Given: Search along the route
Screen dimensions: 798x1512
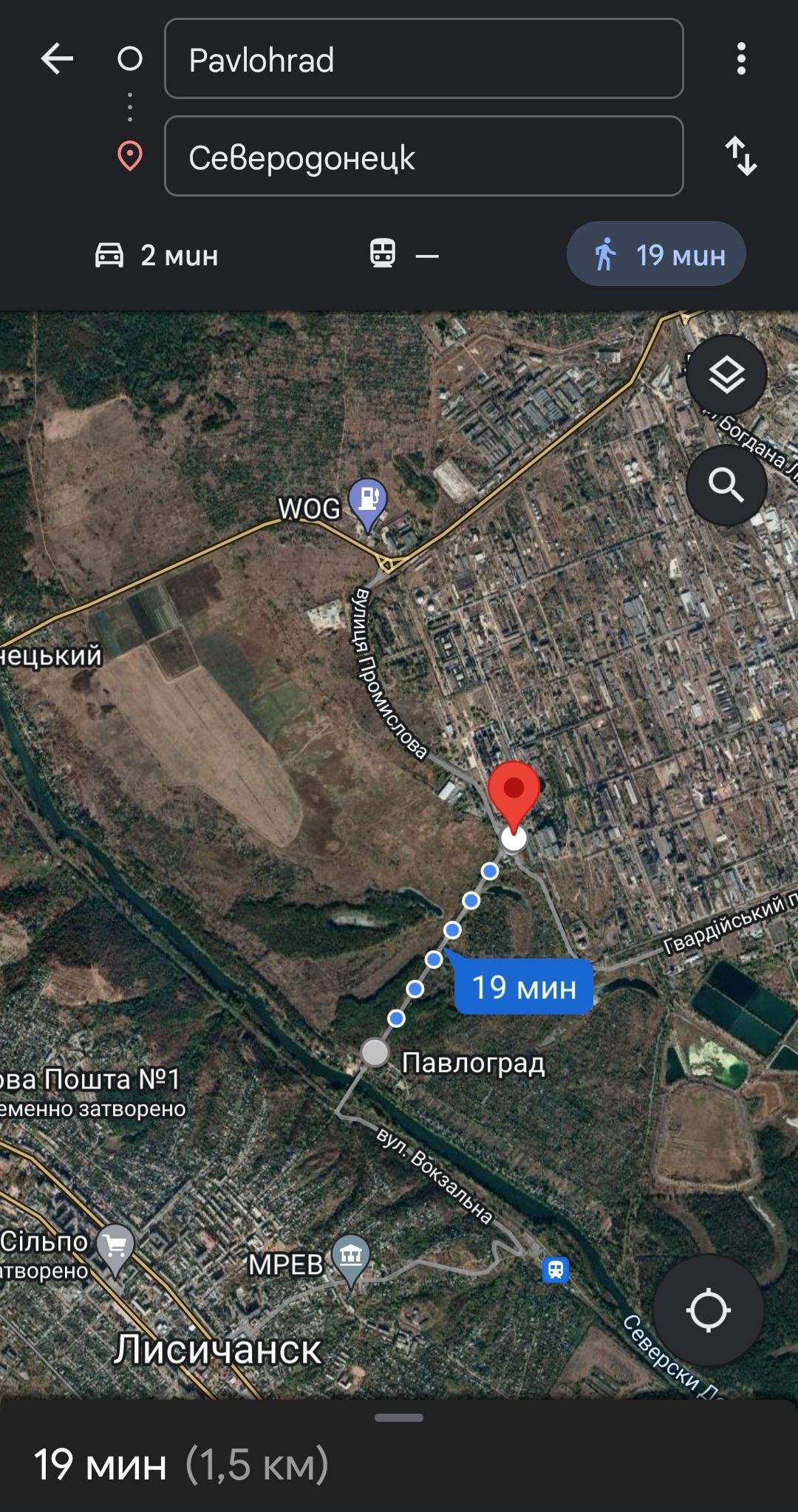Looking at the screenshot, I should [726, 485].
